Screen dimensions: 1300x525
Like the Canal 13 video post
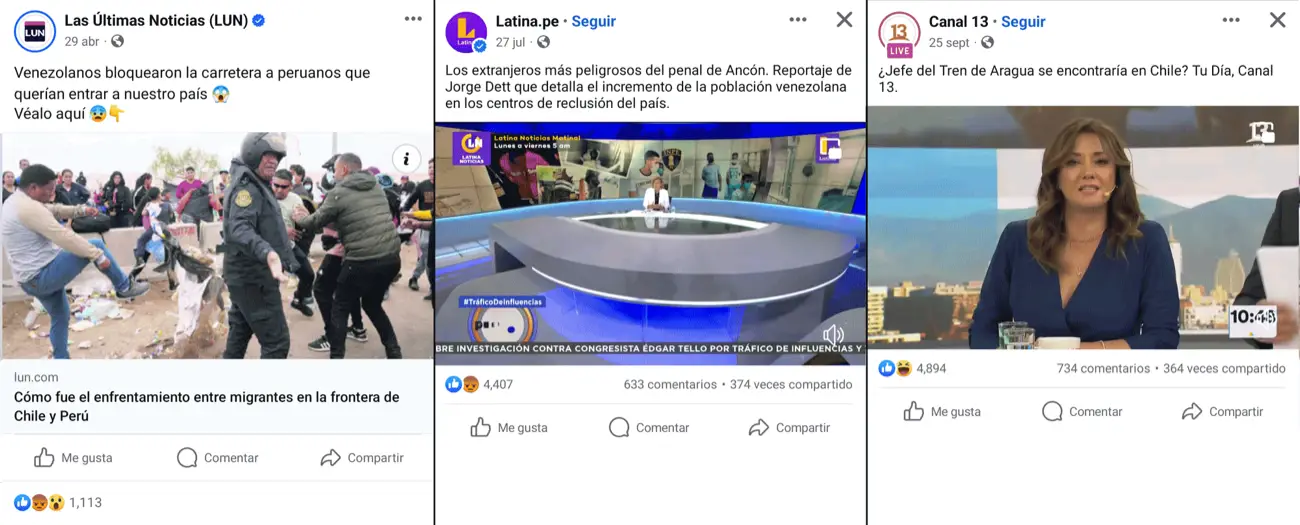click(x=942, y=411)
